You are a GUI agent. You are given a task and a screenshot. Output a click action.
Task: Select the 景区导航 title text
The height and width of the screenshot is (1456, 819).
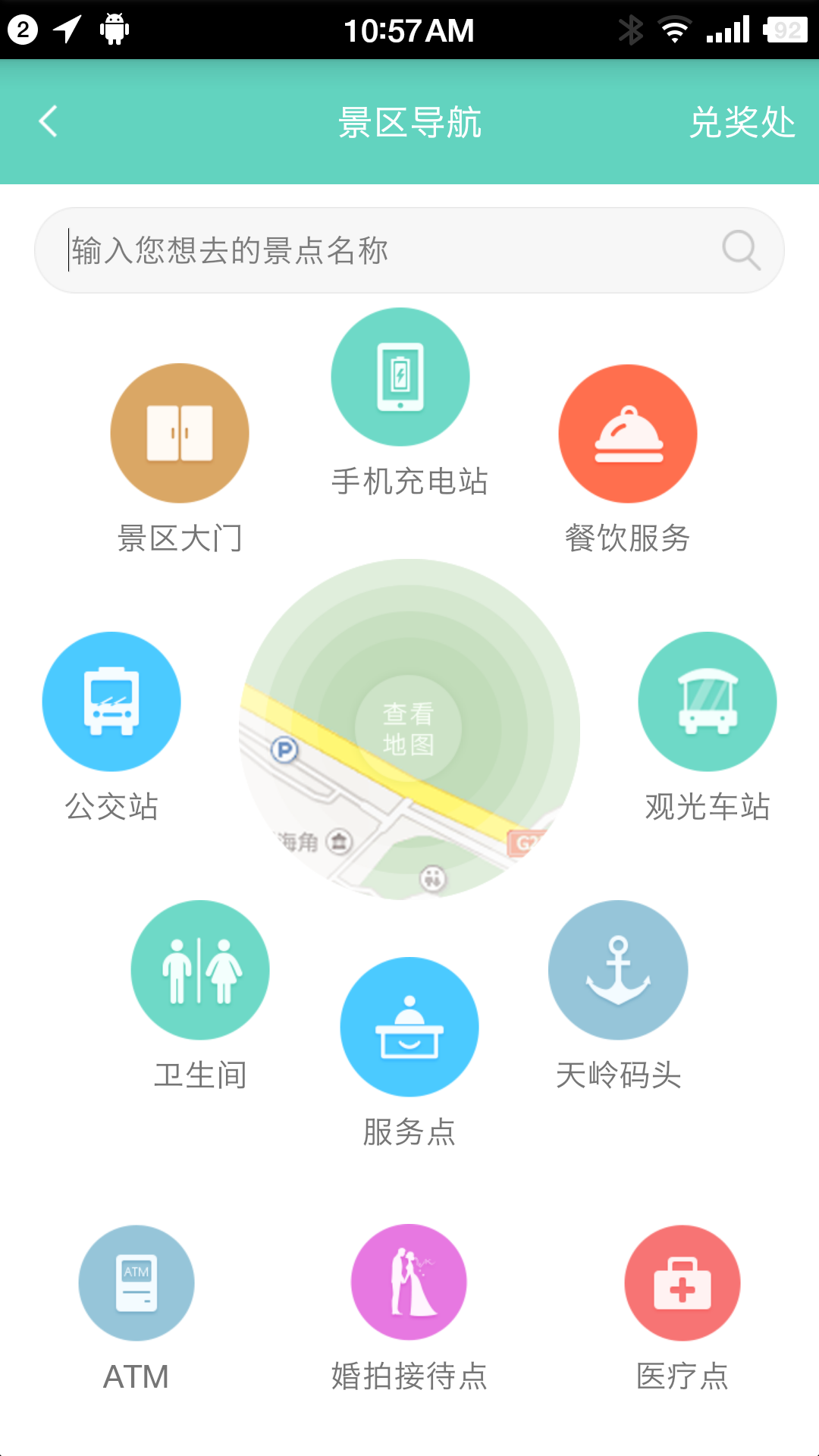point(409,123)
